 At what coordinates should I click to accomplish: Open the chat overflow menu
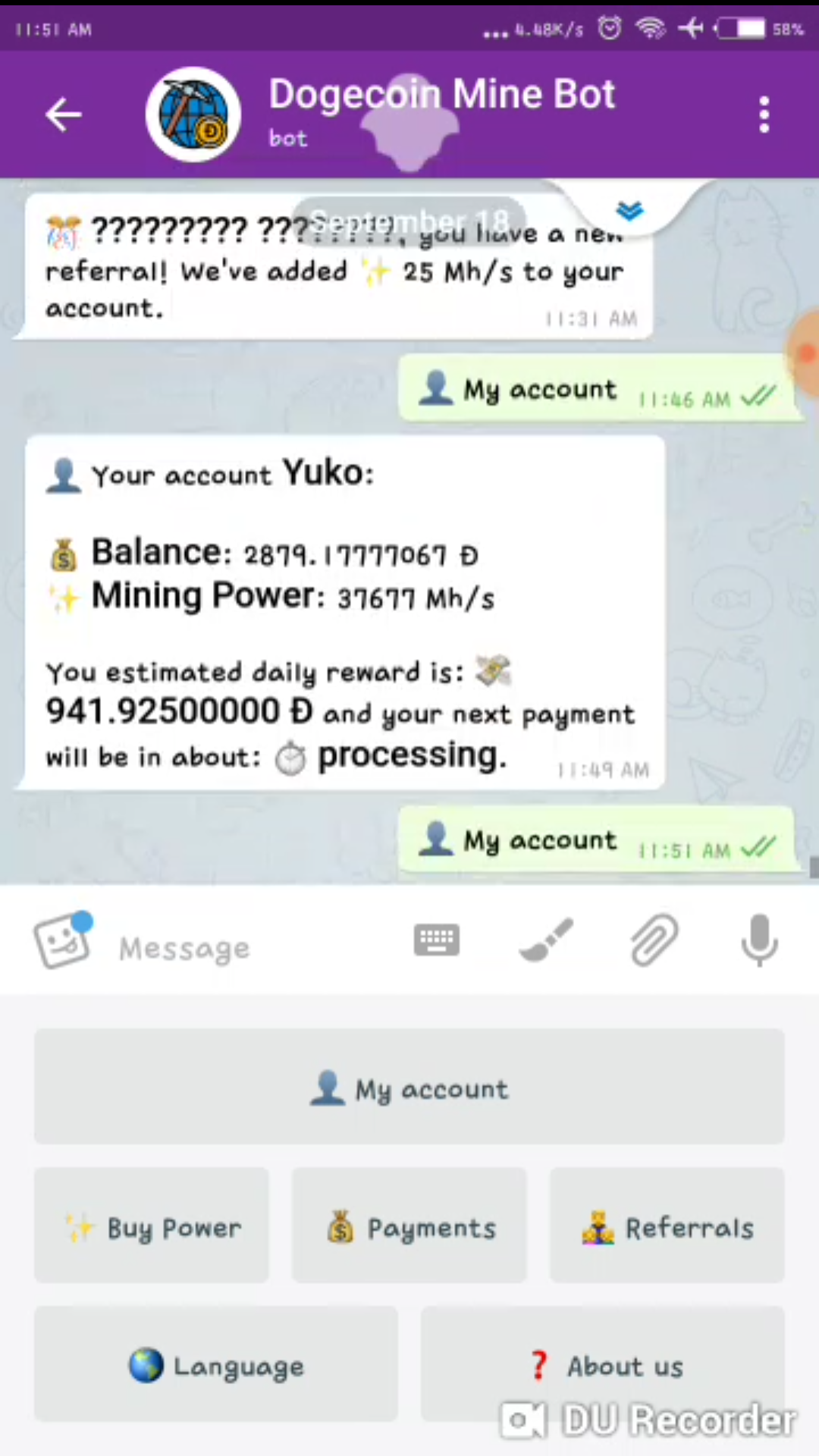[764, 115]
